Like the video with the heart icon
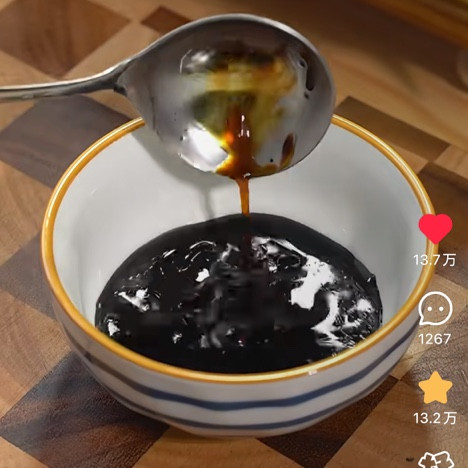468x468 pixels. (435, 229)
